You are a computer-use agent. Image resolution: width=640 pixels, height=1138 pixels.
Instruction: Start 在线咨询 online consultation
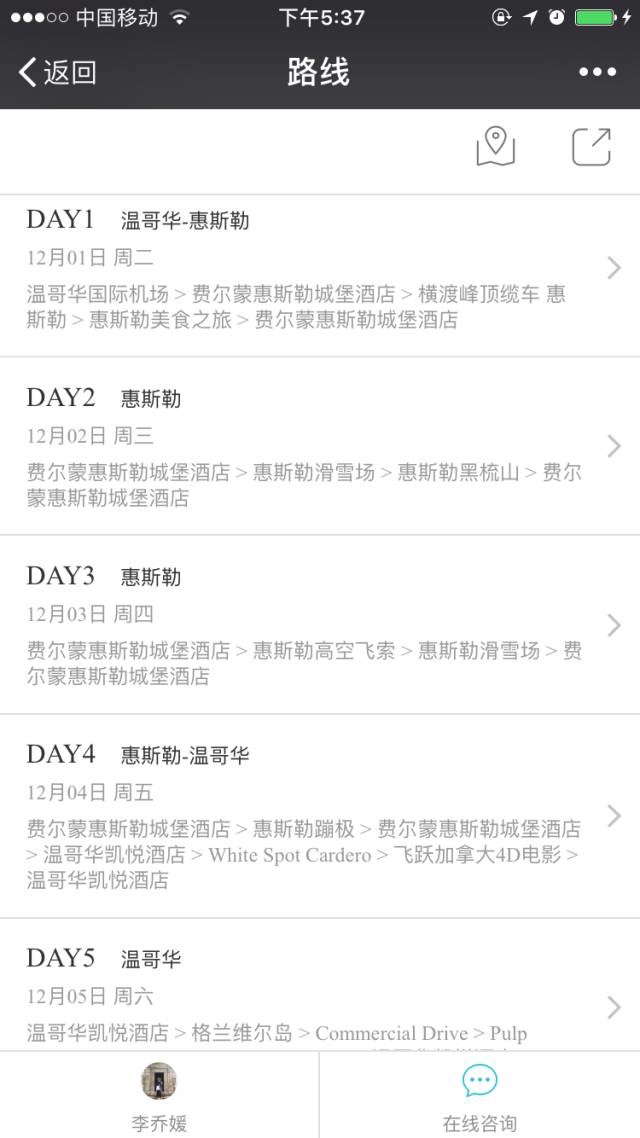coord(480,1095)
